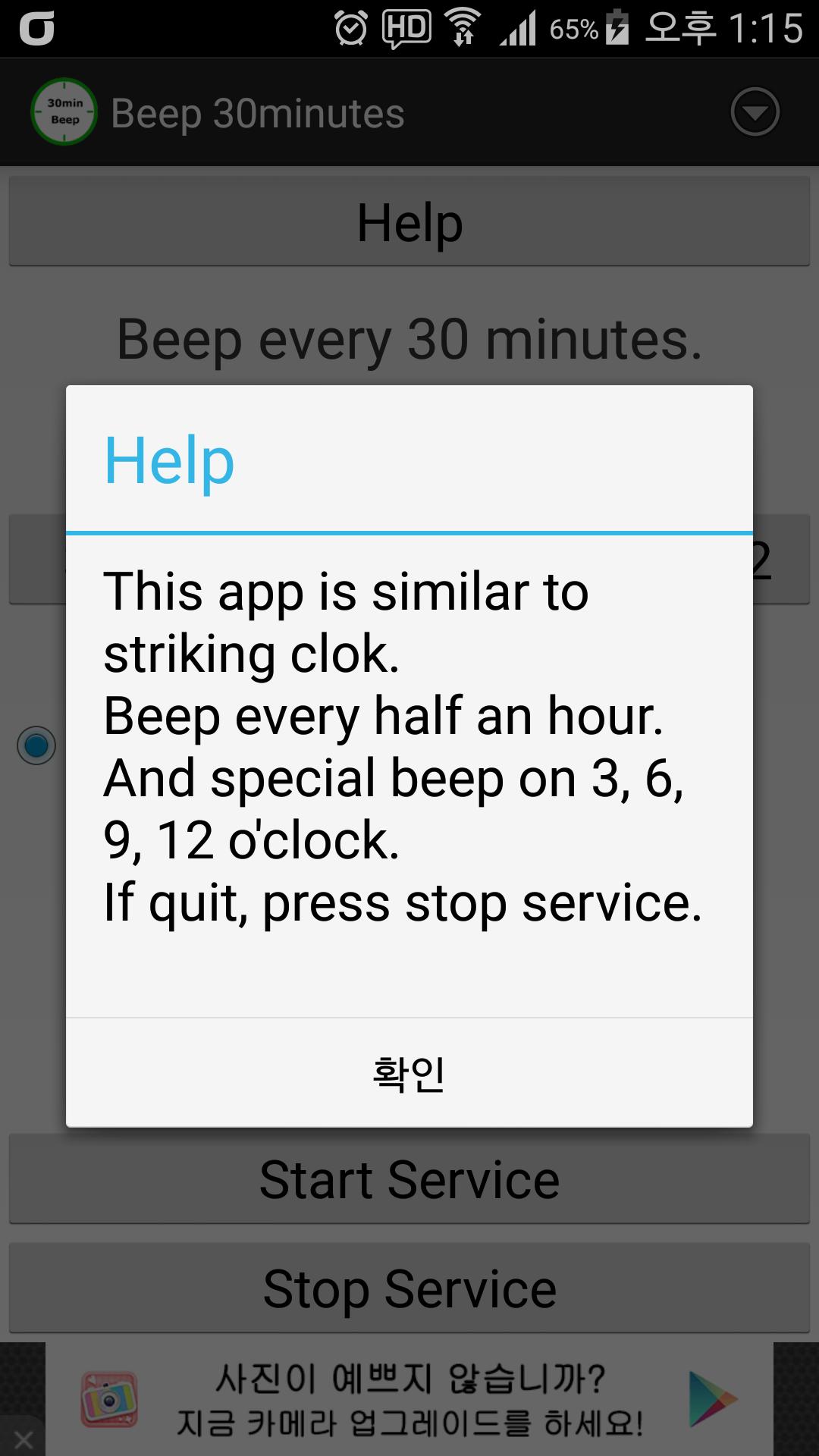Open the camera app ad banner
This screenshot has width=819, height=1456.
409,1400
